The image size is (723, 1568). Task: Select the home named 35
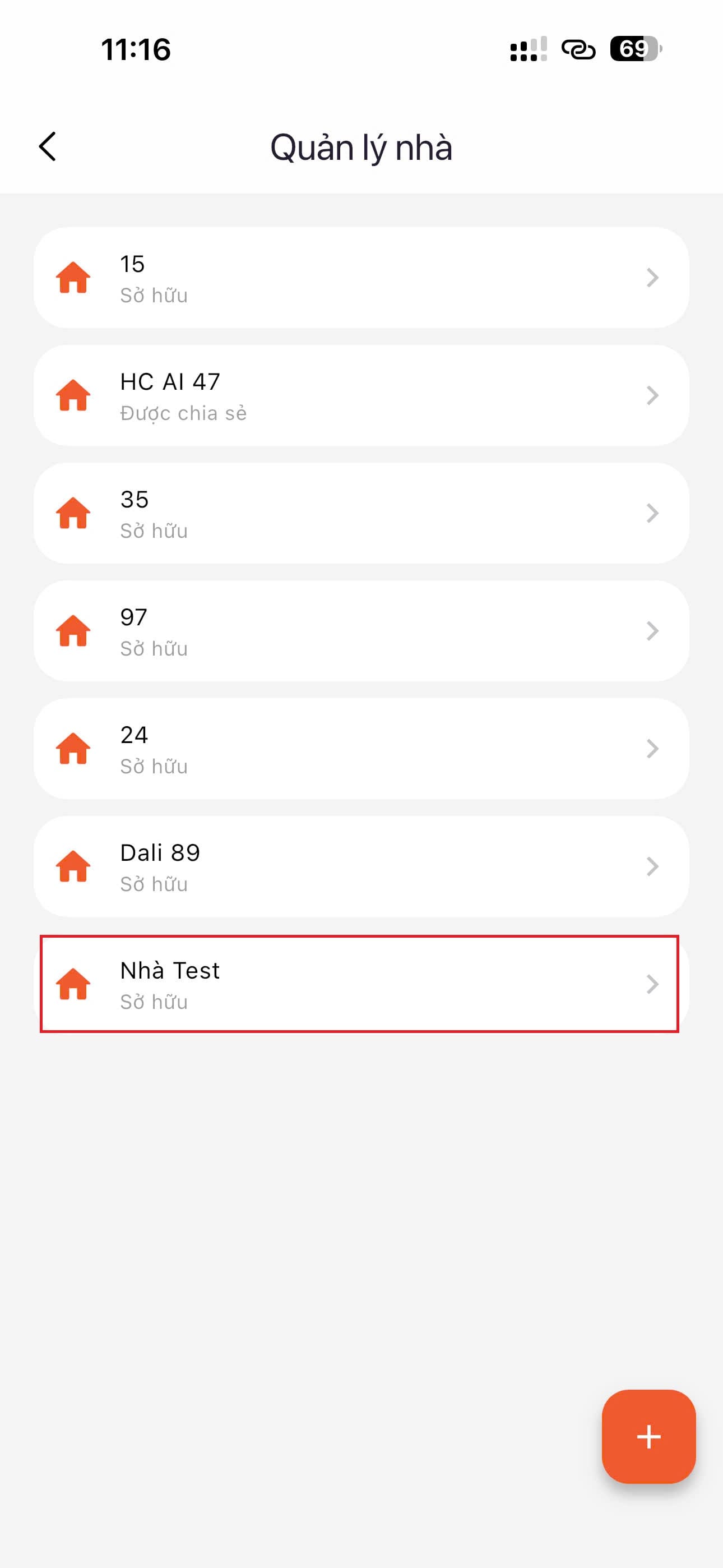point(361,513)
